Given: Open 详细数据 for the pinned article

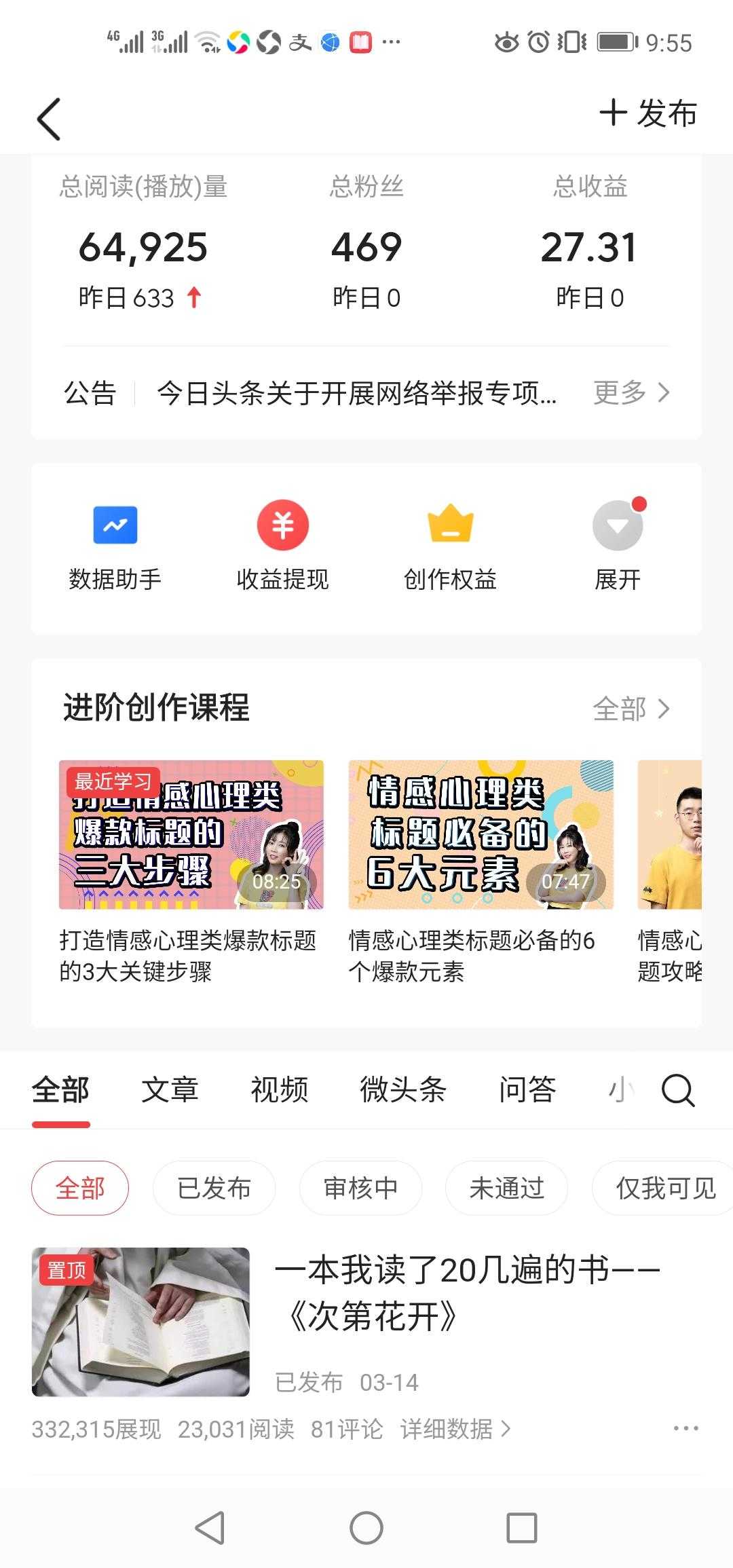Looking at the screenshot, I should click(449, 1429).
